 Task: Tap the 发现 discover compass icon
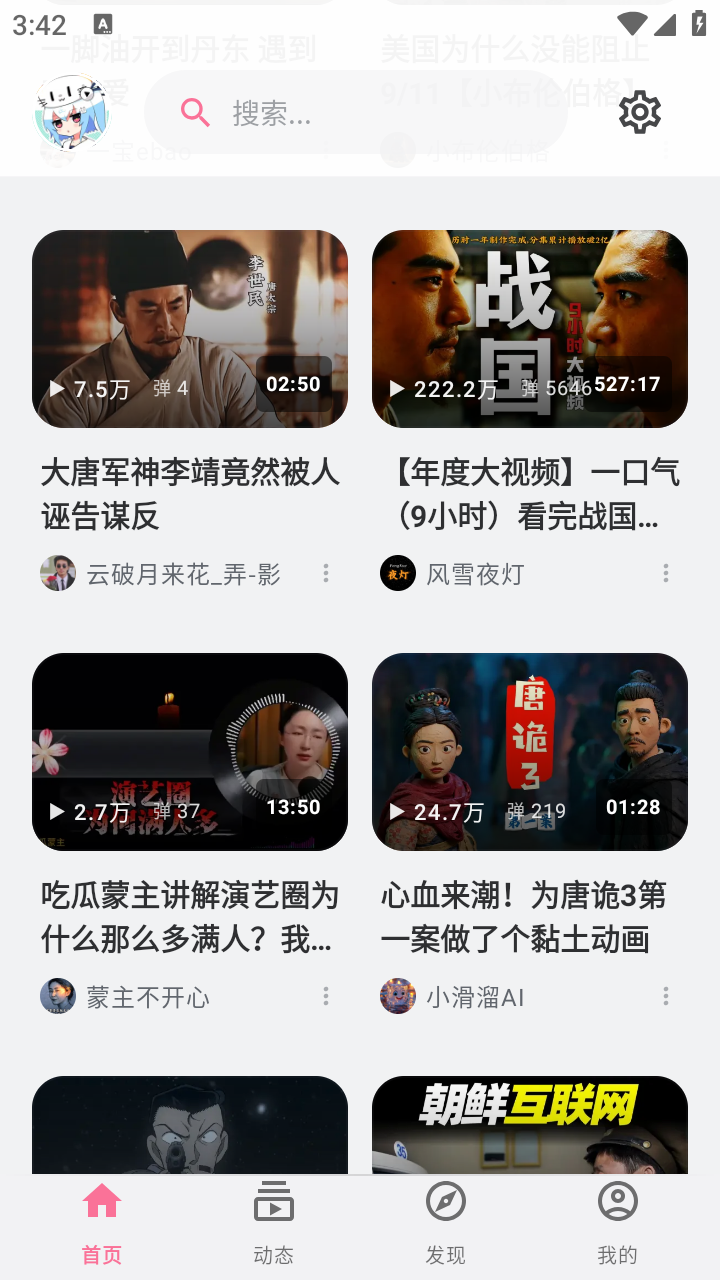coord(445,1200)
